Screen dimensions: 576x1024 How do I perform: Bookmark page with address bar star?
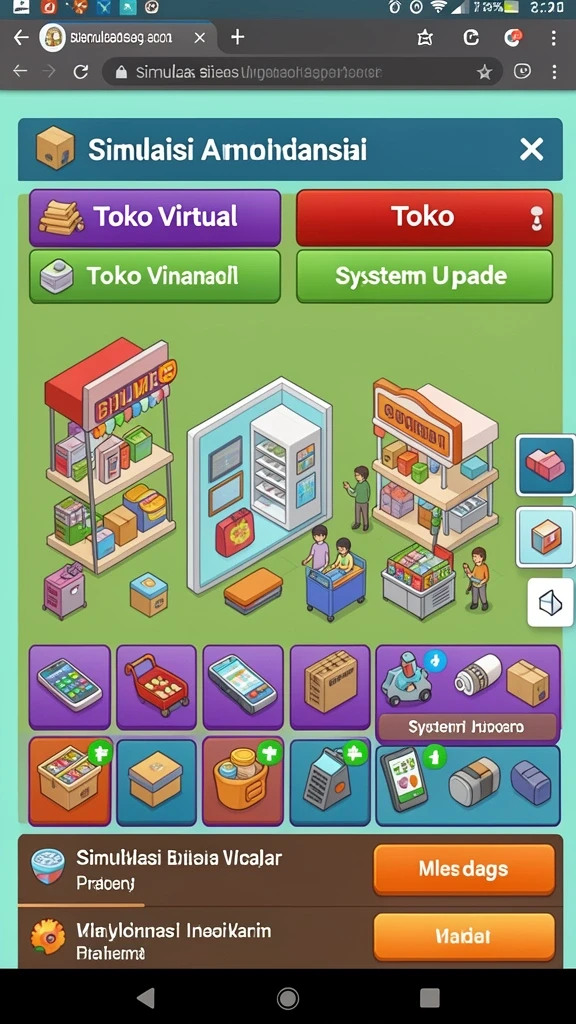pos(484,72)
